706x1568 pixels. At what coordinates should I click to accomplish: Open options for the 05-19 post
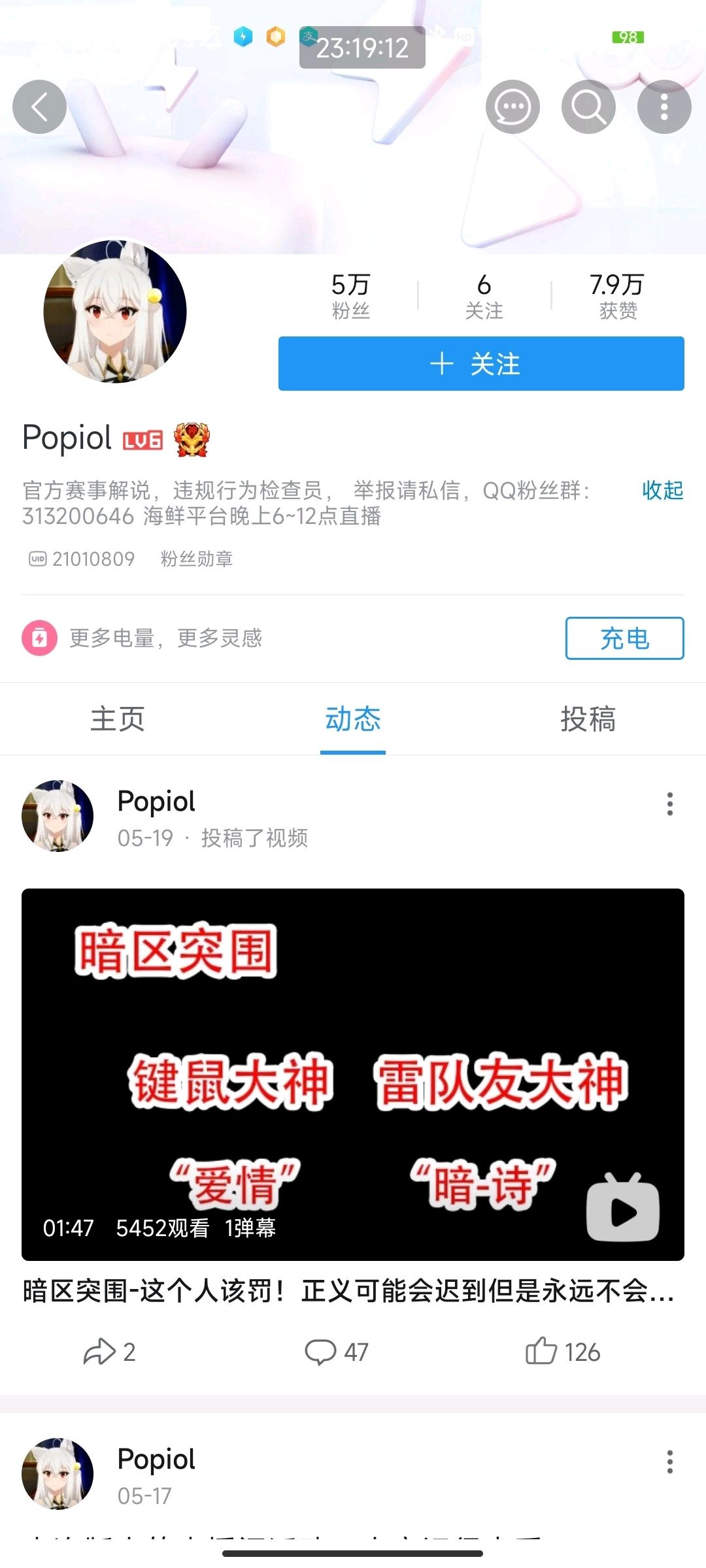[x=670, y=804]
